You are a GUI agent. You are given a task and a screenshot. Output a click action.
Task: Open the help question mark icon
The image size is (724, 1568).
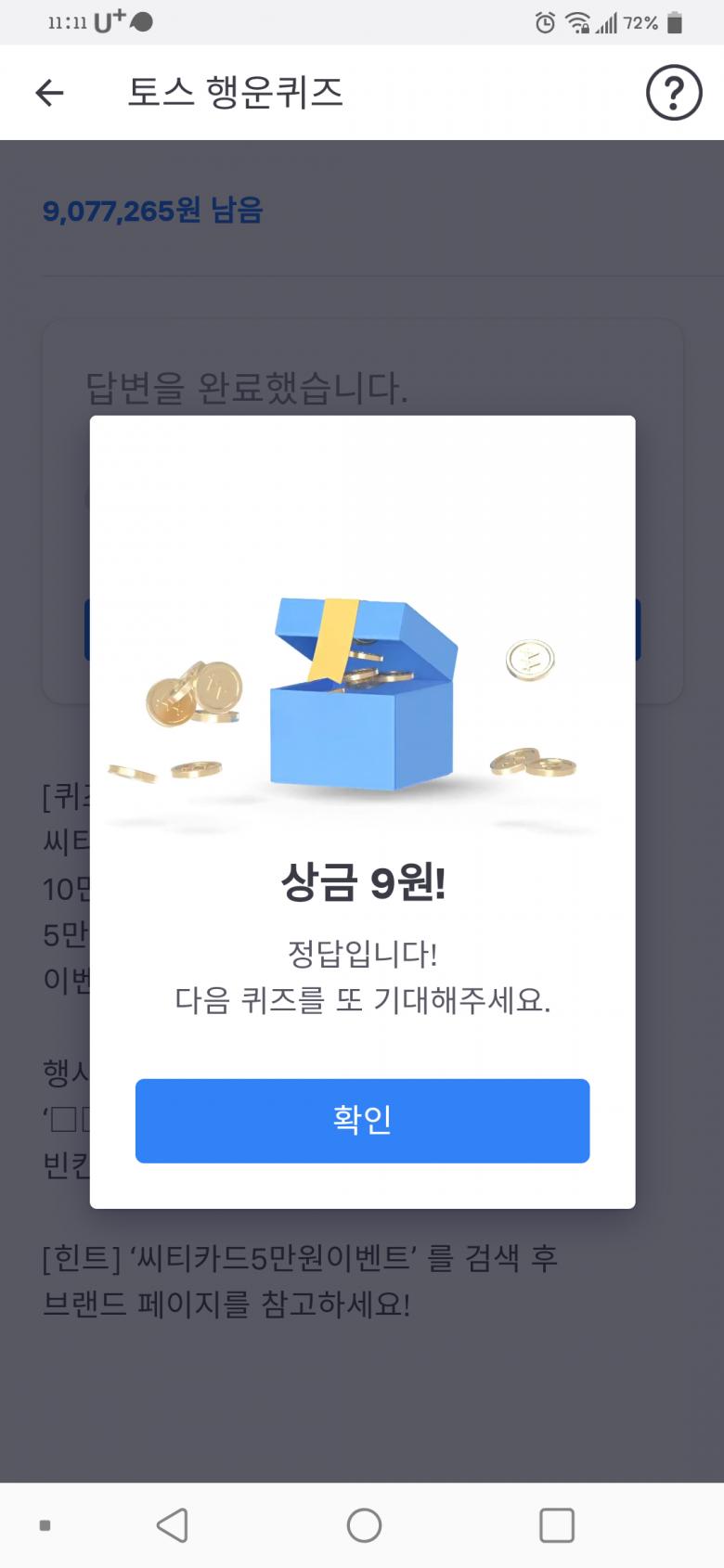coord(673,92)
